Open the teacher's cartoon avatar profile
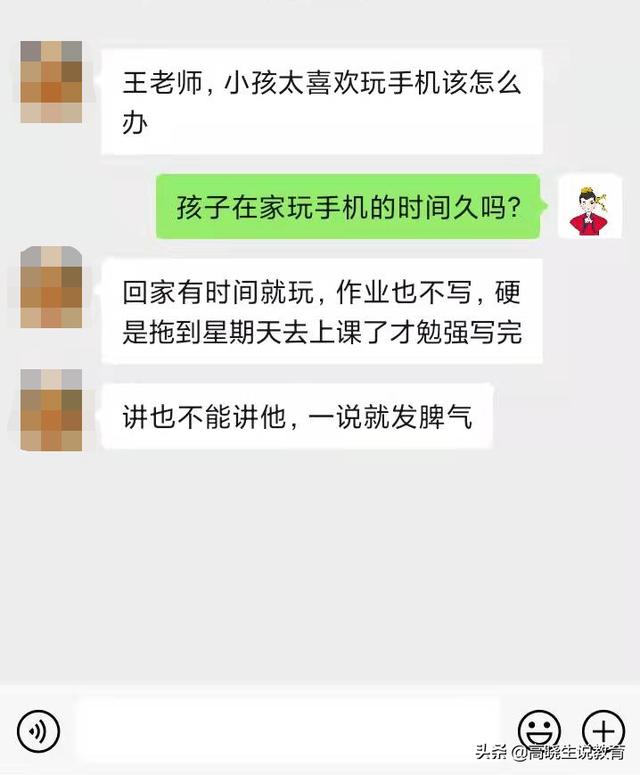The height and width of the screenshot is (775, 640). 590,207
